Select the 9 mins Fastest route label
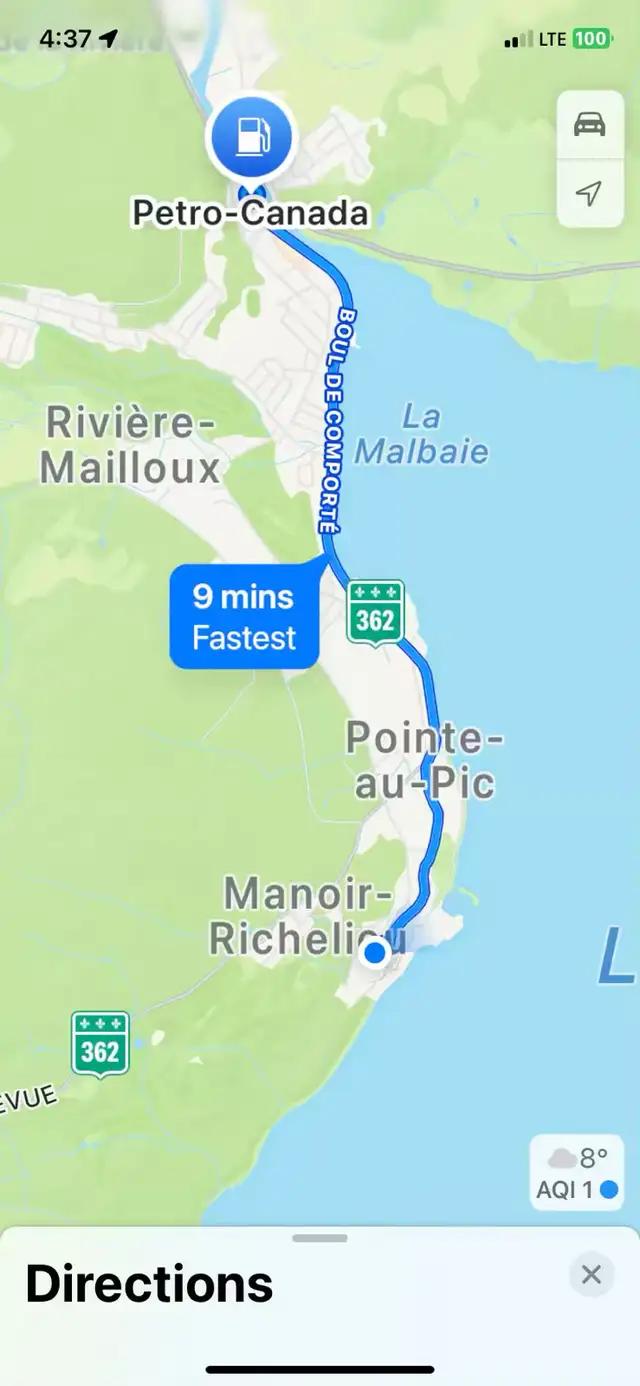Viewport: 640px width, 1386px height. click(x=244, y=617)
